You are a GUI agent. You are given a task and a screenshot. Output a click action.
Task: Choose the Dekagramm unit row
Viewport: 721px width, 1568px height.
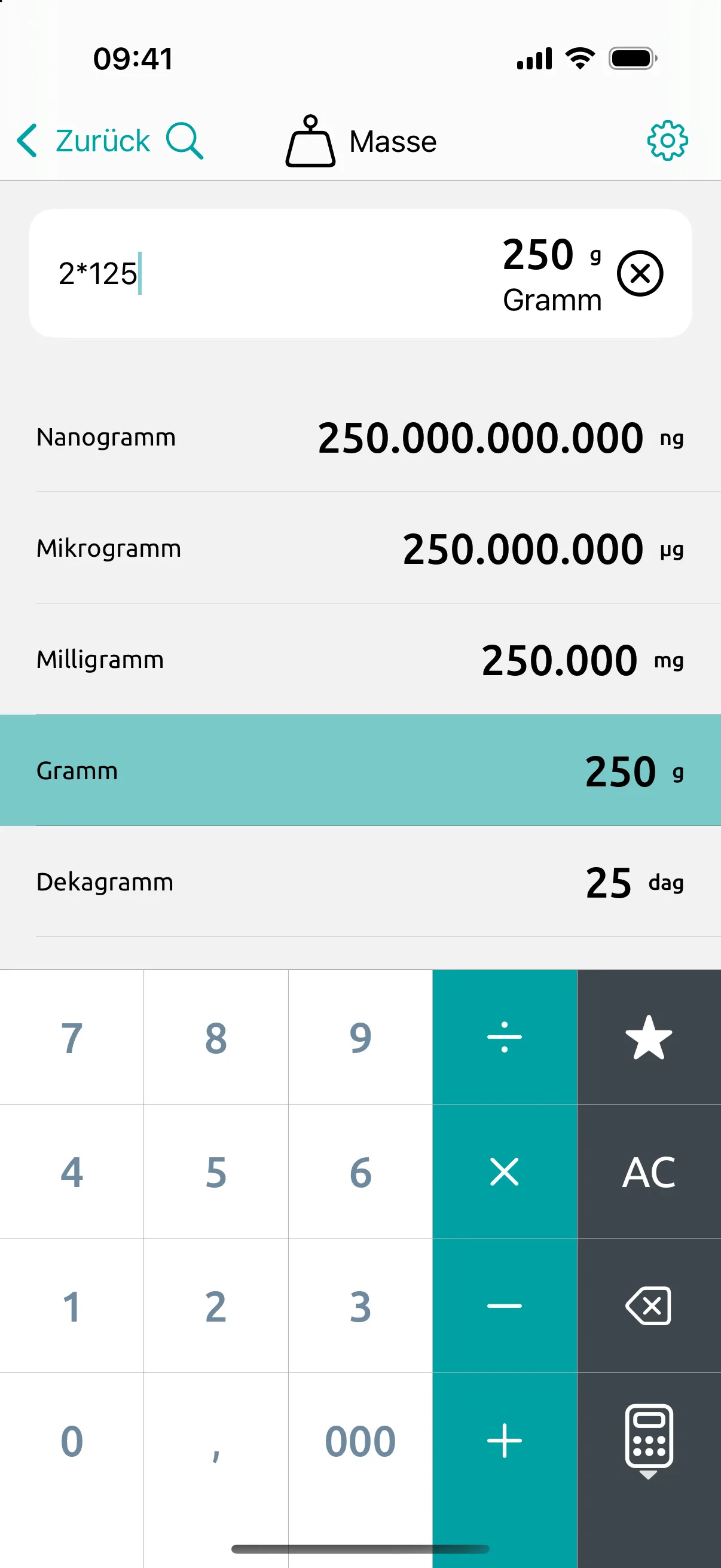360,881
